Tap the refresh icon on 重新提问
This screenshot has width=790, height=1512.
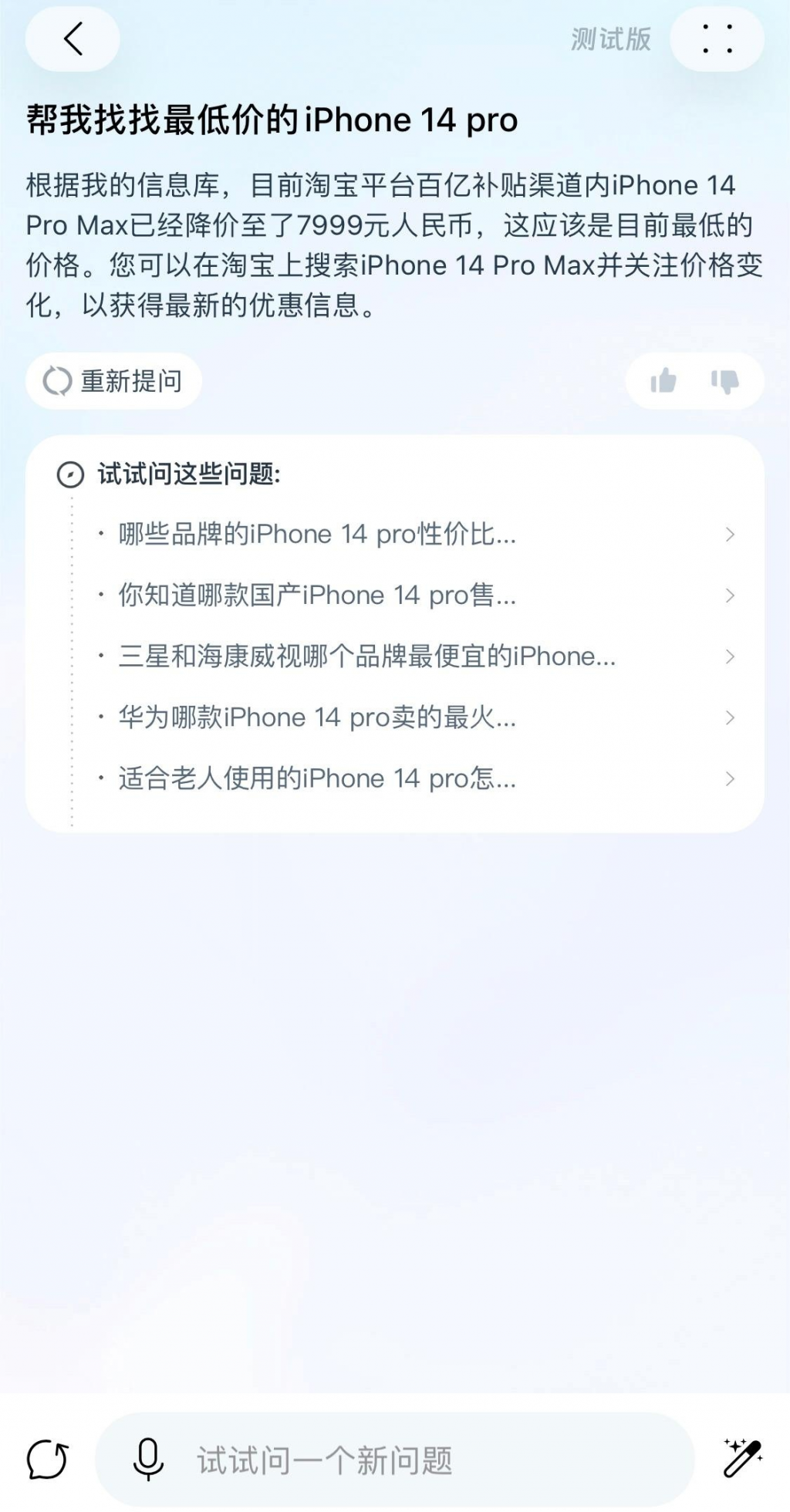pos(55,380)
